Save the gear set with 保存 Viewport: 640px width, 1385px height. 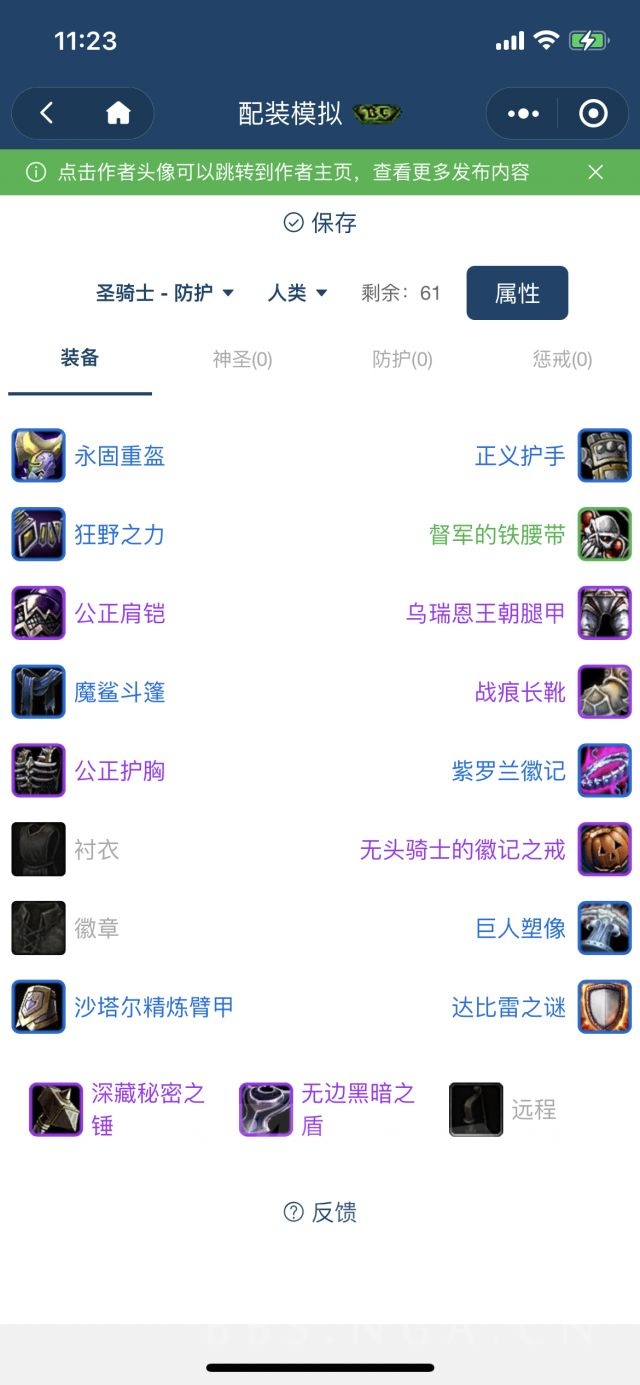pyautogui.click(x=320, y=223)
